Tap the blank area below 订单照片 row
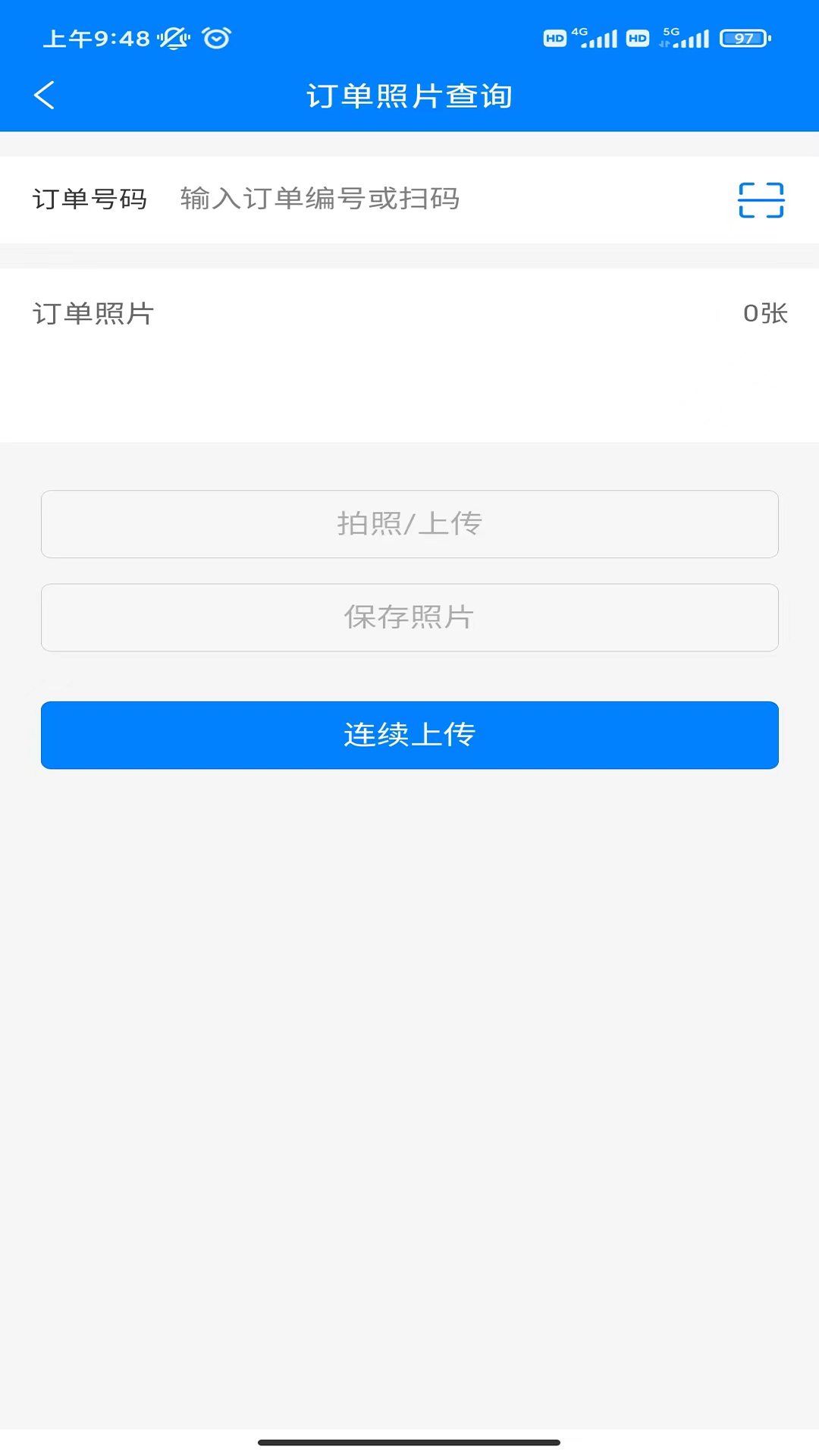819x1456 pixels. click(409, 387)
